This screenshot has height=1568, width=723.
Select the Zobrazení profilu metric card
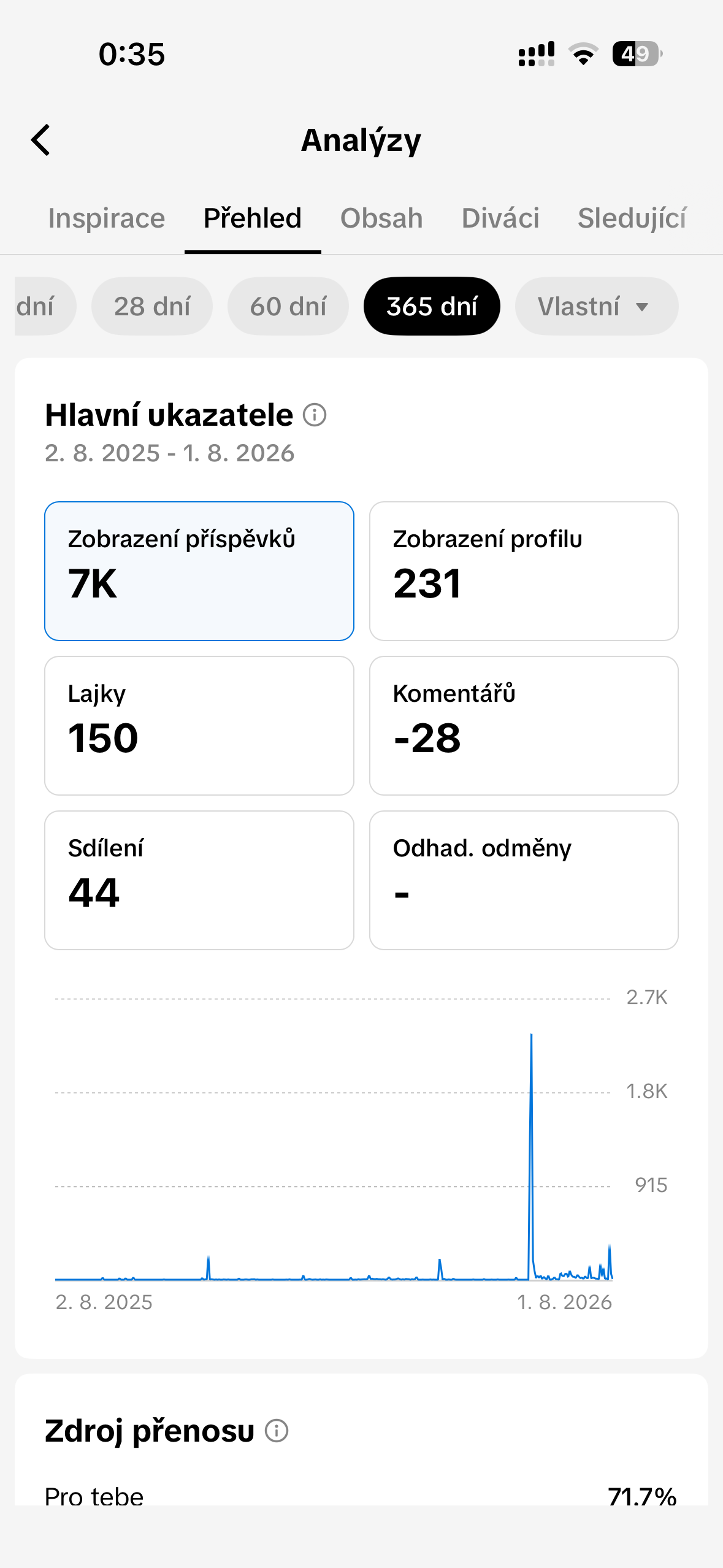coord(524,571)
